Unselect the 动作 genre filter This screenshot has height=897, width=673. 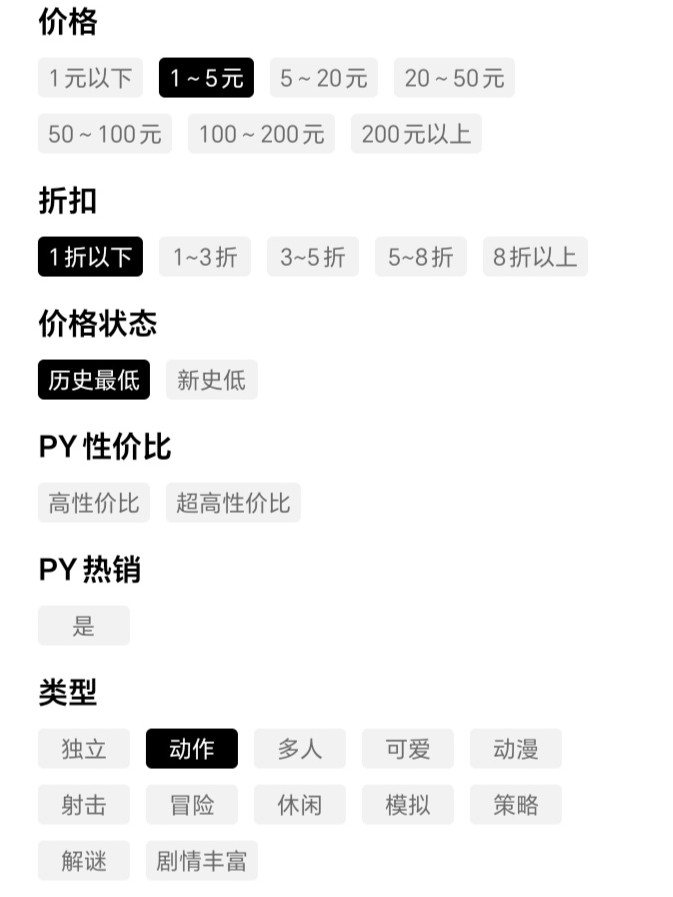192,749
